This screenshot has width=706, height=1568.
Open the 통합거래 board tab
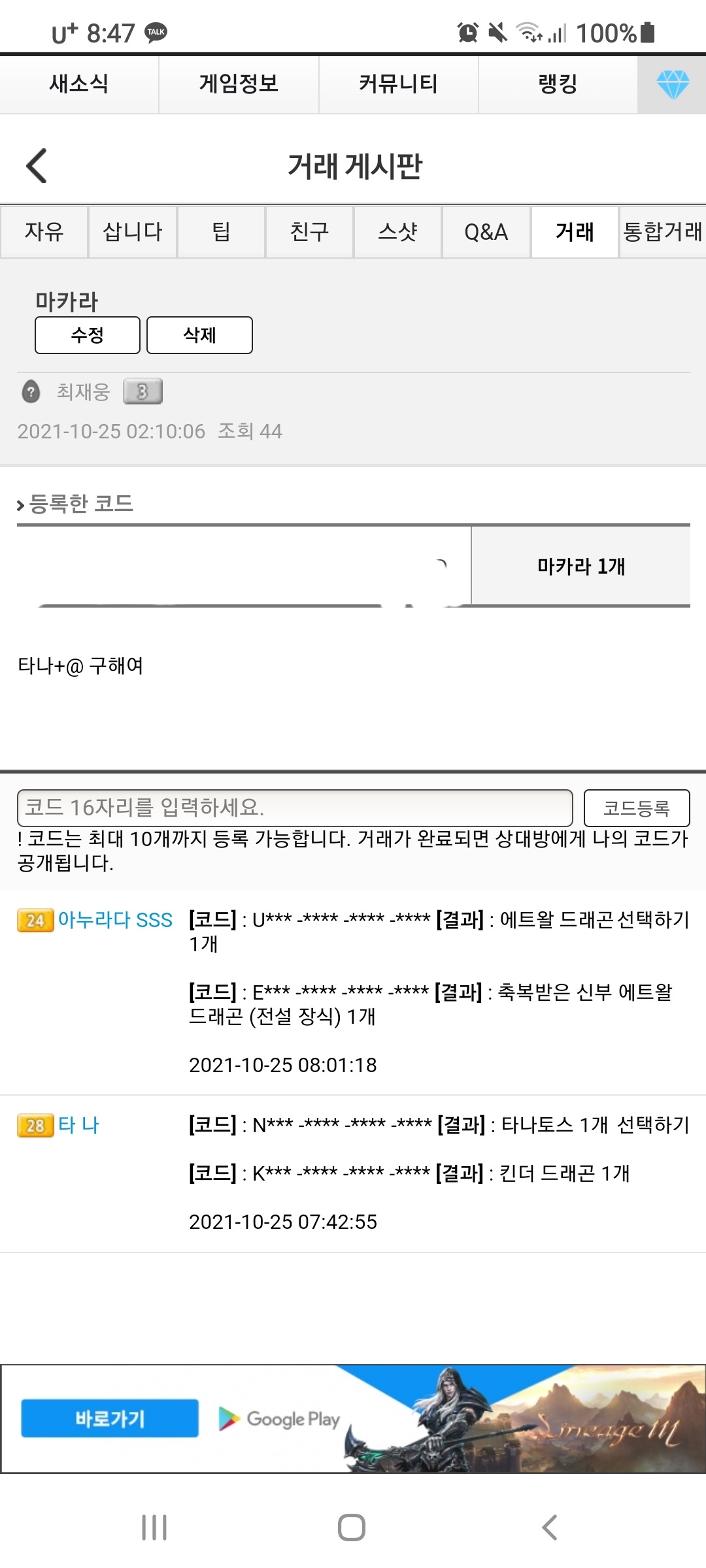(x=662, y=232)
